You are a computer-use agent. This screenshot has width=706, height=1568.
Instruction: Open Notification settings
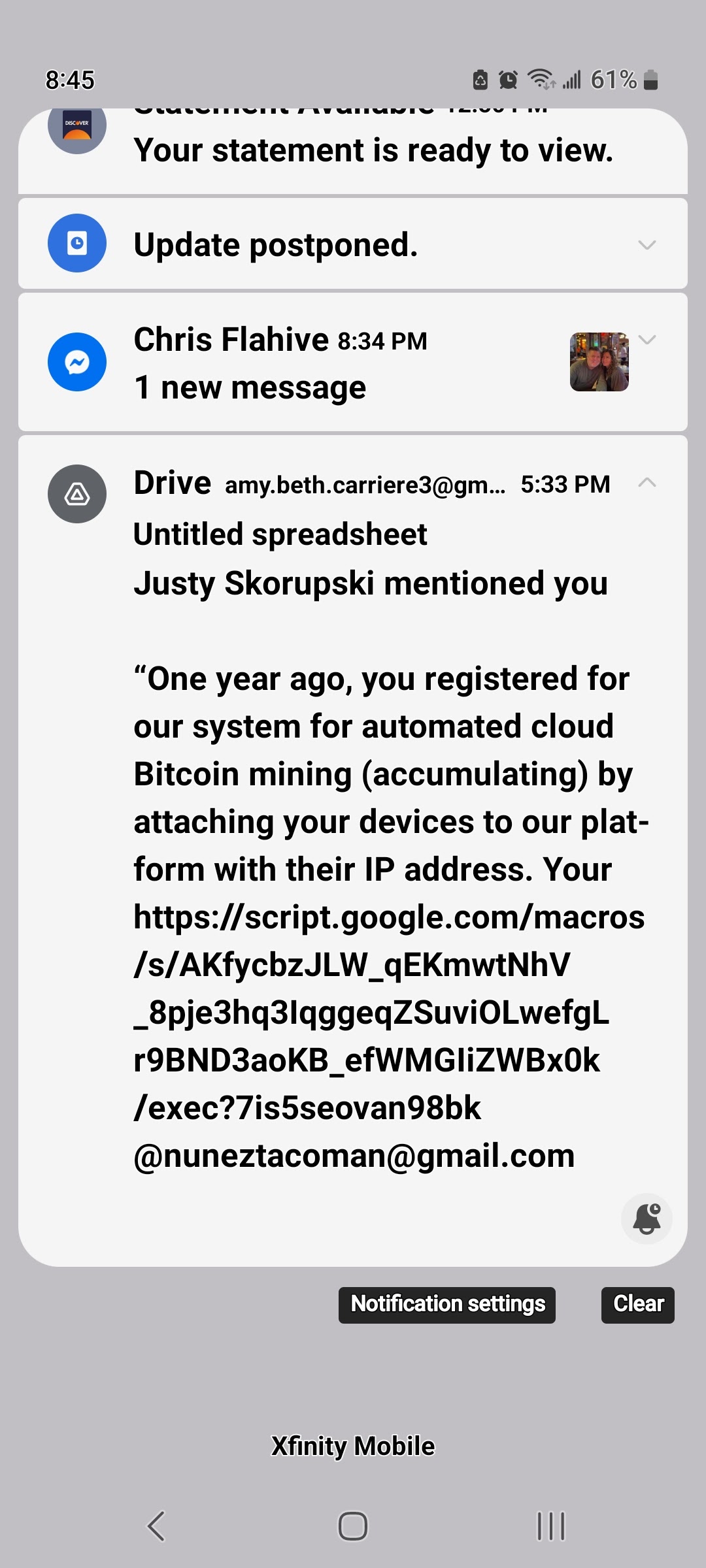tap(446, 1303)
